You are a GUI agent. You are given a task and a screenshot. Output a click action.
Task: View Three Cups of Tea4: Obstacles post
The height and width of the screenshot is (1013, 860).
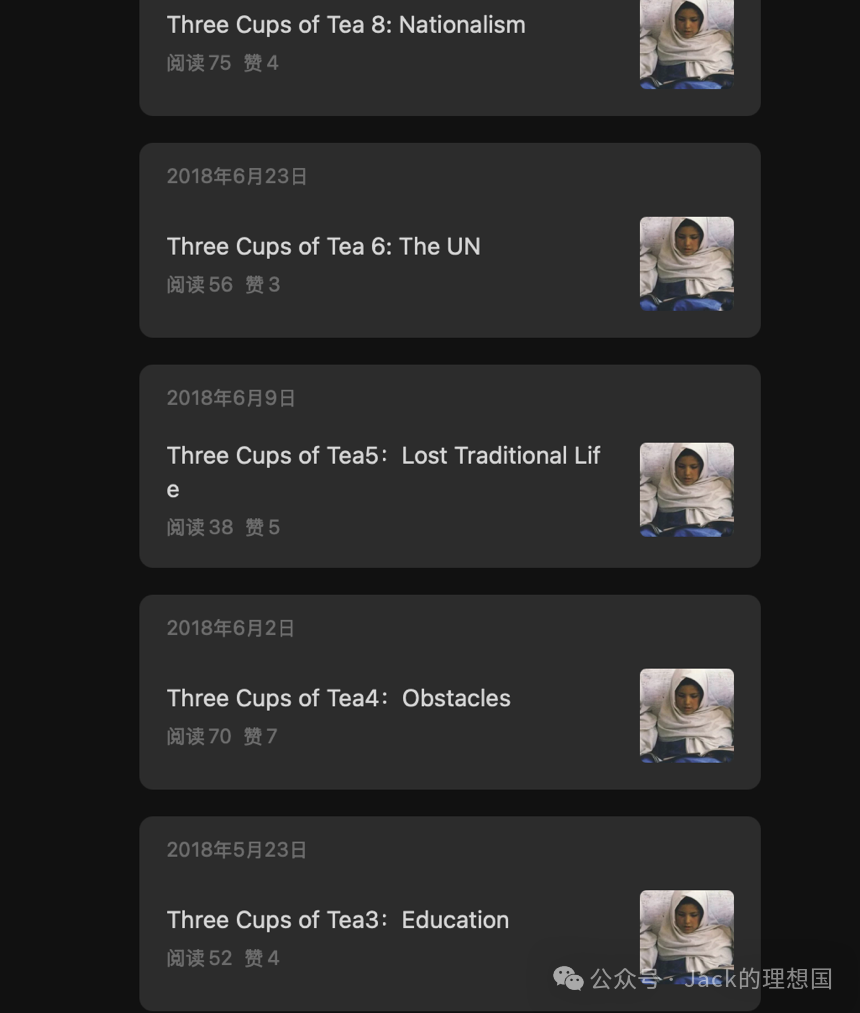(x=338, y=698)
